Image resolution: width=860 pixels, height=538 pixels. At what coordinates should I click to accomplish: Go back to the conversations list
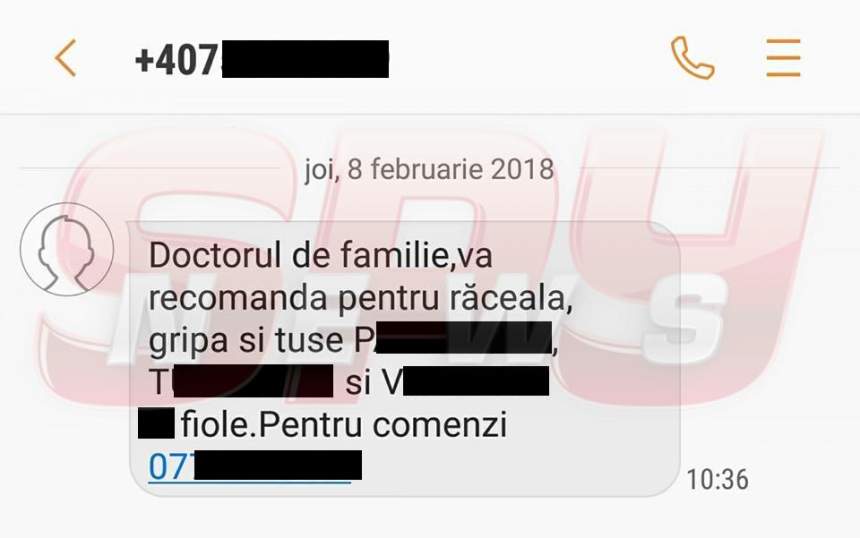65,58
